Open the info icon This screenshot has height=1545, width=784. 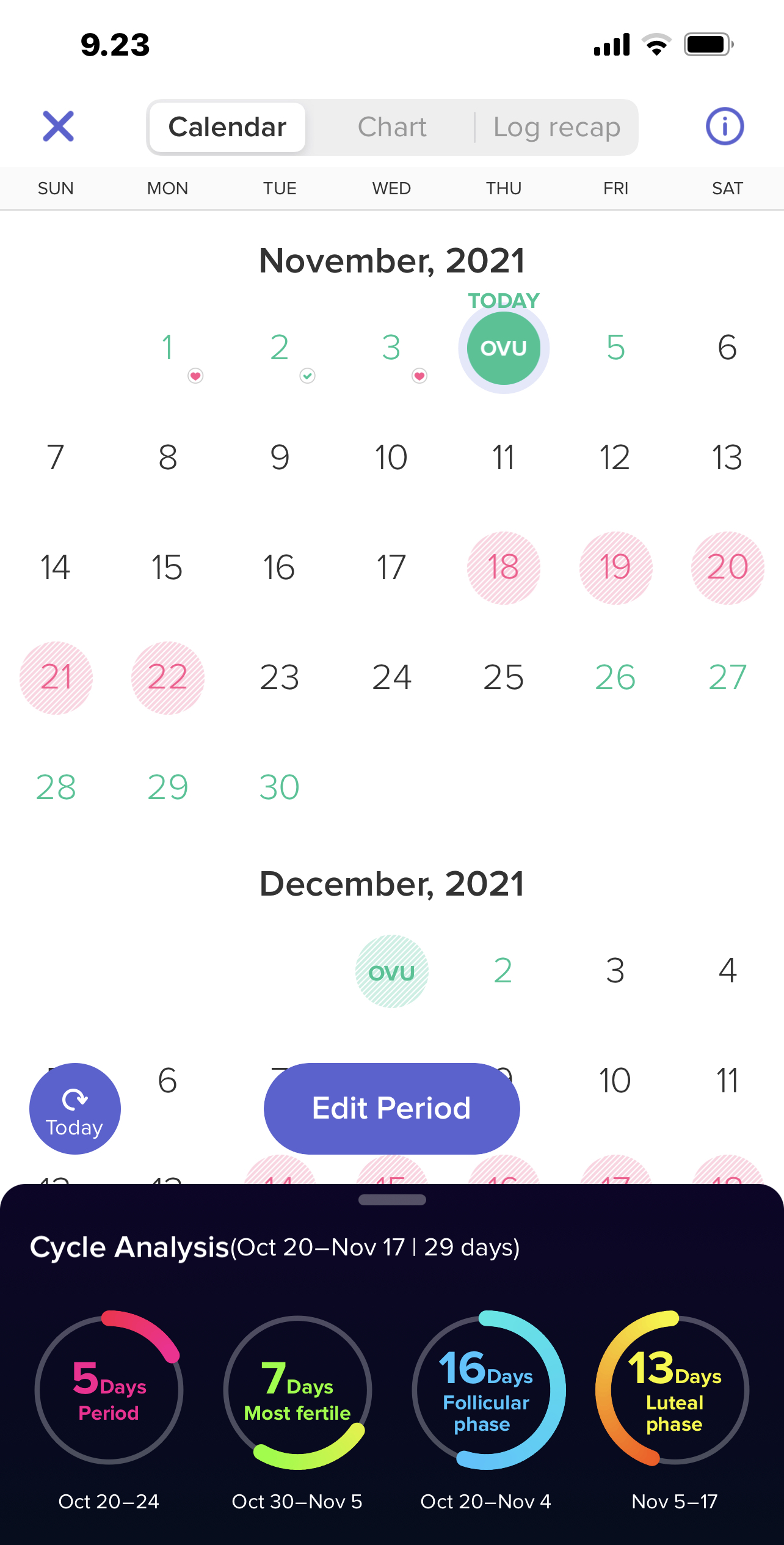725,126
